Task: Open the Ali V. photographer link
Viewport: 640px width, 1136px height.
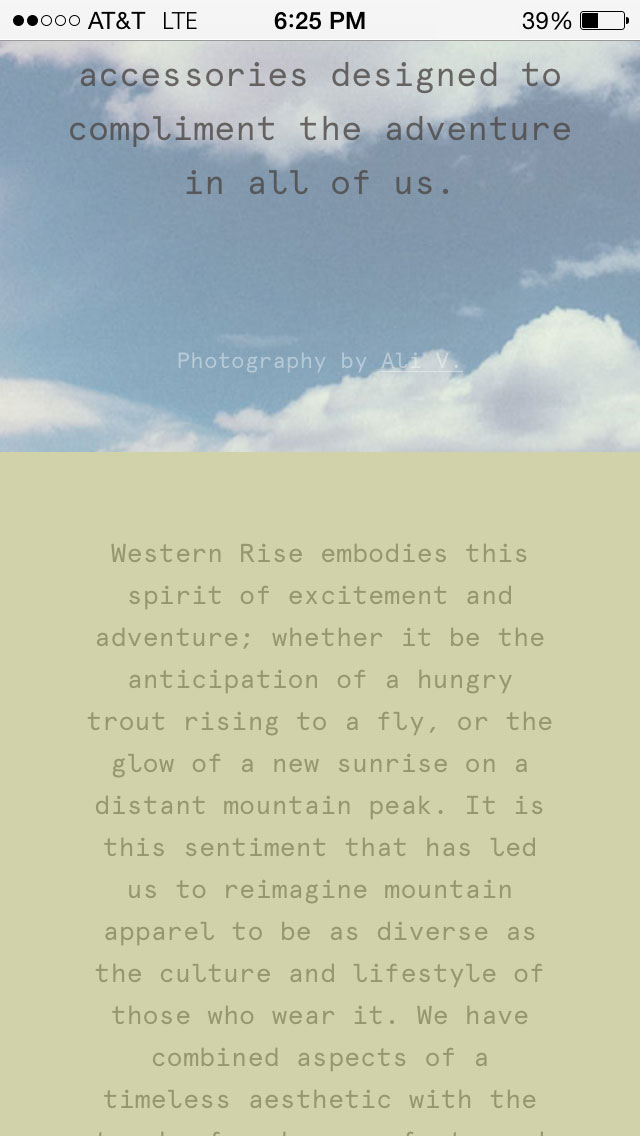Action: pos(422,361)
